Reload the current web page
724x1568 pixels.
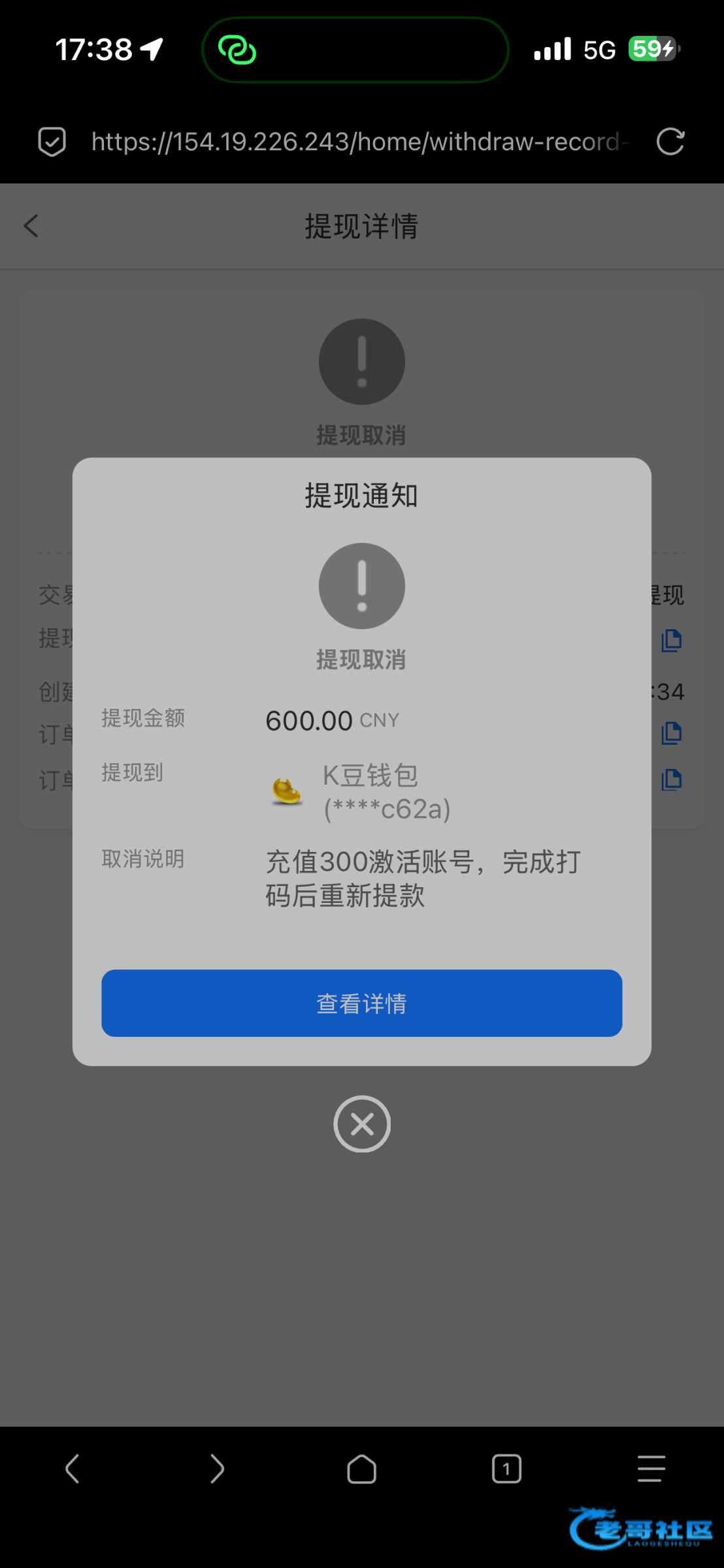pos(670,142)
